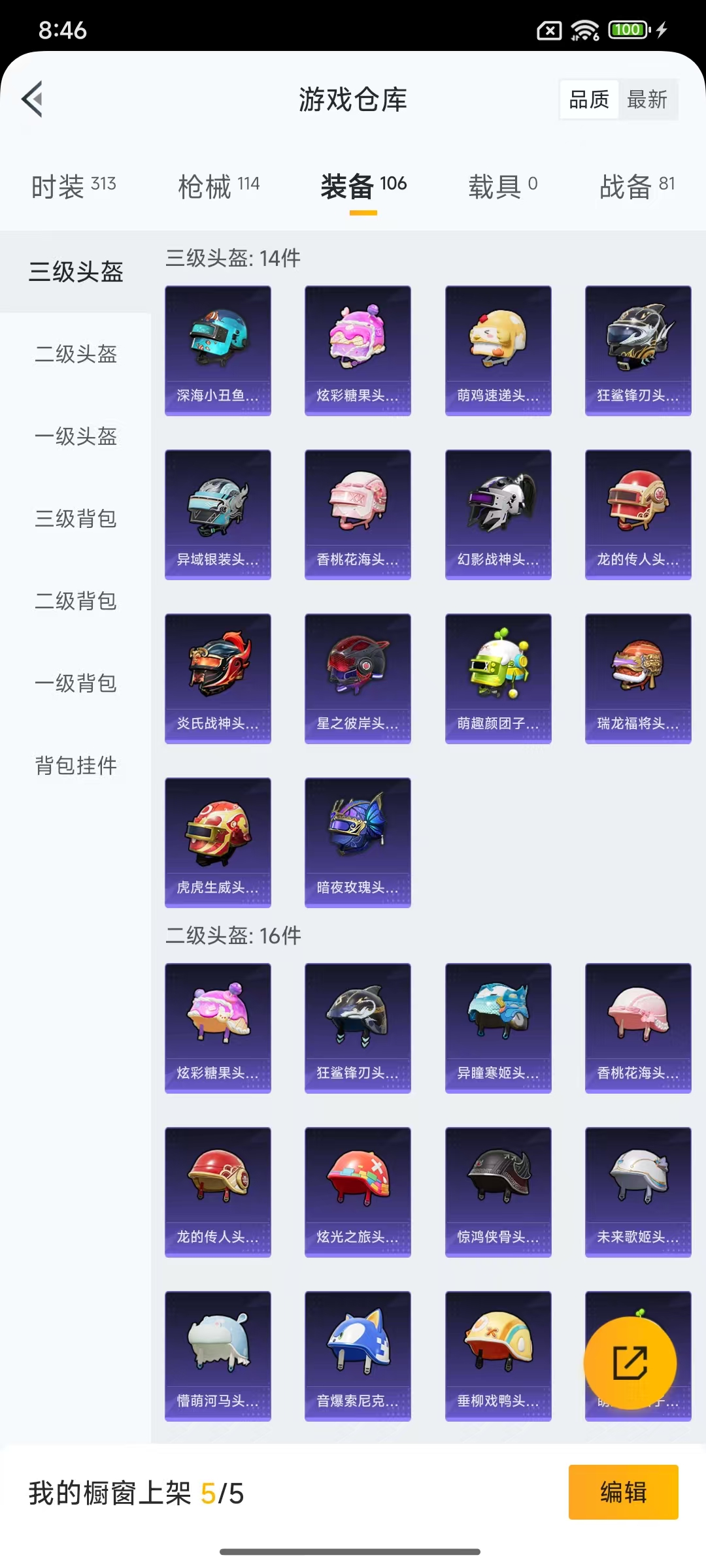Tap the Wi-Fi status icon

pyautogui.click(x=584, y=29)
